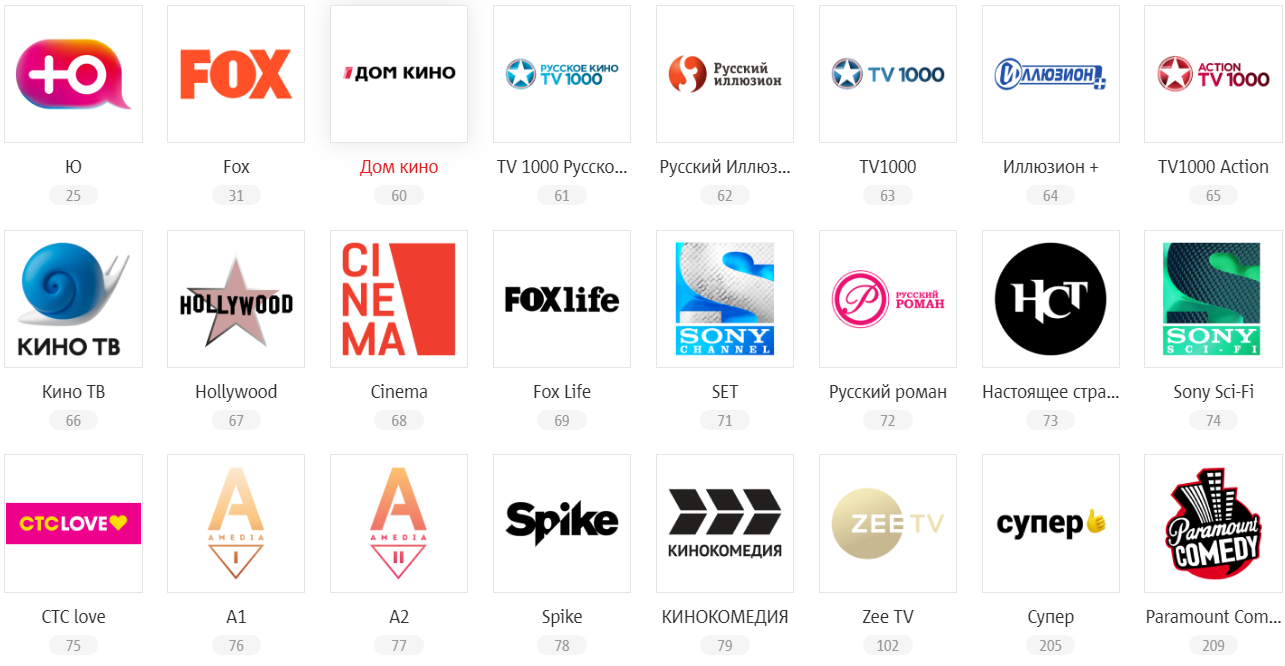This screenshot has width=1285, height=666.
Task: Select Русский роман channel
Action: click(888, 300)
